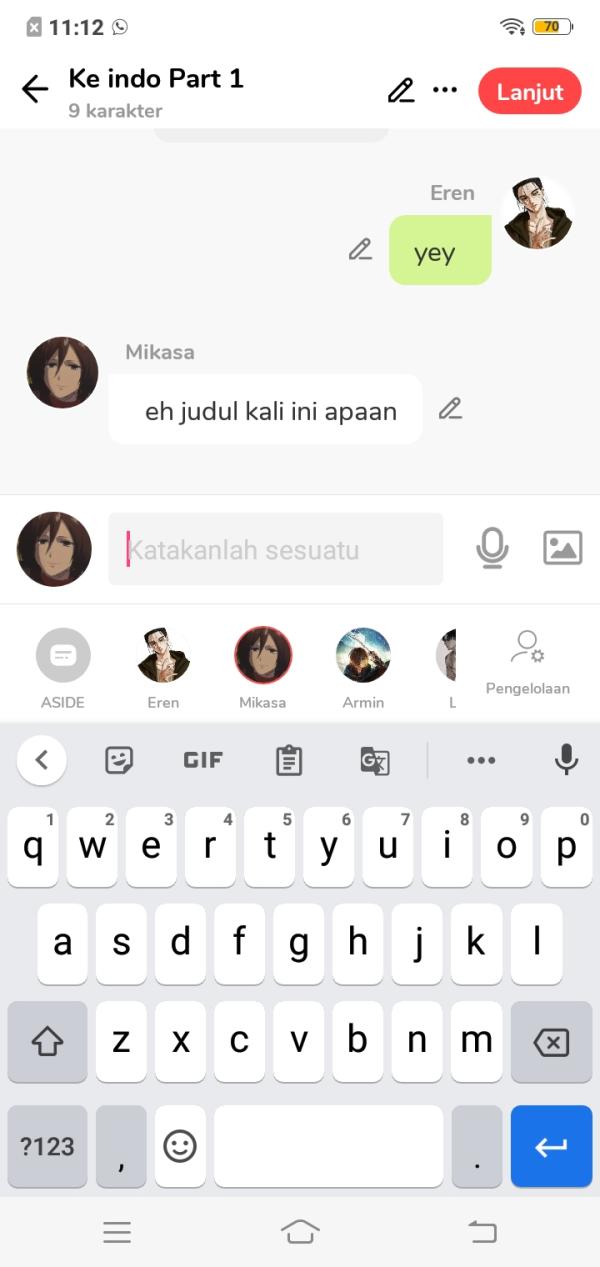The height and width of the screenshot is (1267, 600).
Task: Edit the story title with pencil icon
Action: pyautogui.click(x=401, y=90)
